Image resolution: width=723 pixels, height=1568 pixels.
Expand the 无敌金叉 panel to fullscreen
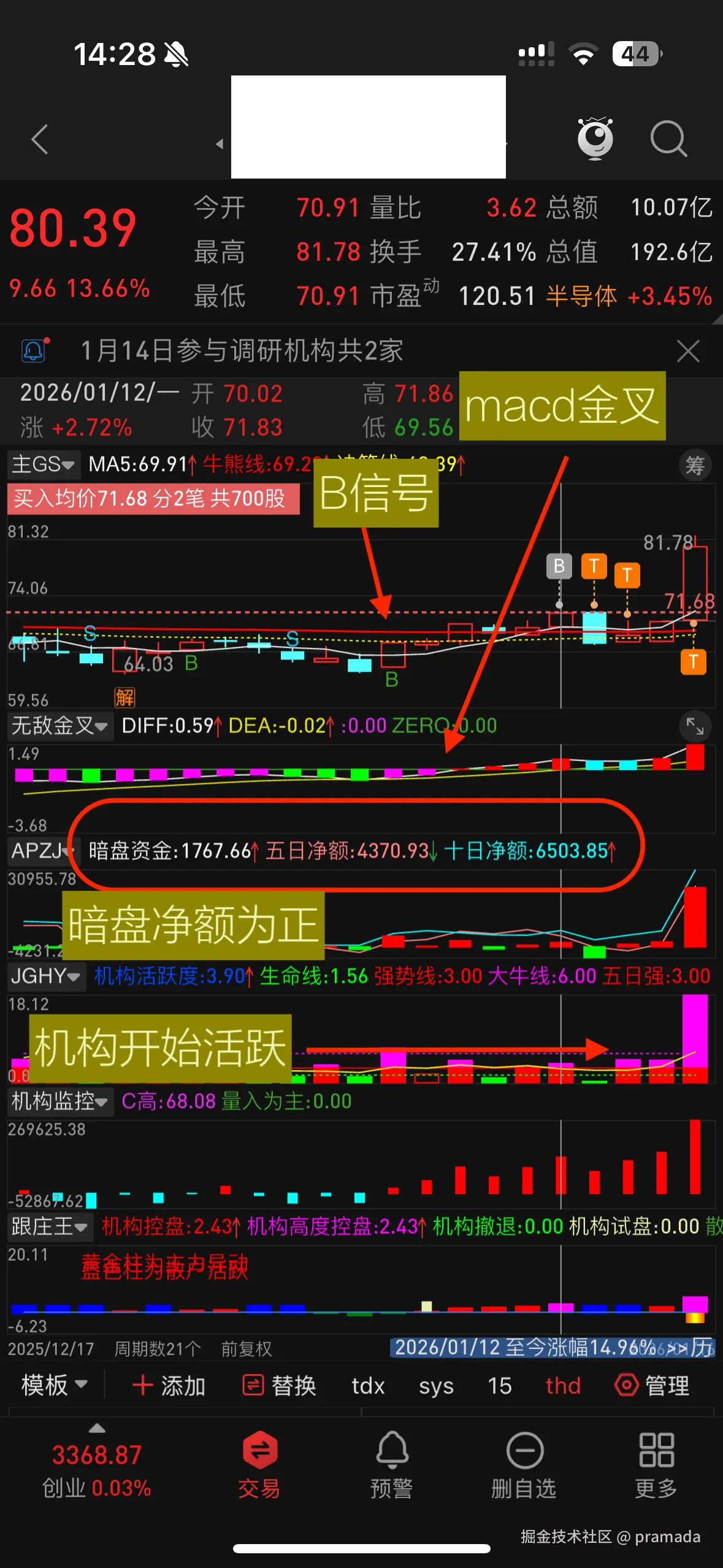point(696,726)
